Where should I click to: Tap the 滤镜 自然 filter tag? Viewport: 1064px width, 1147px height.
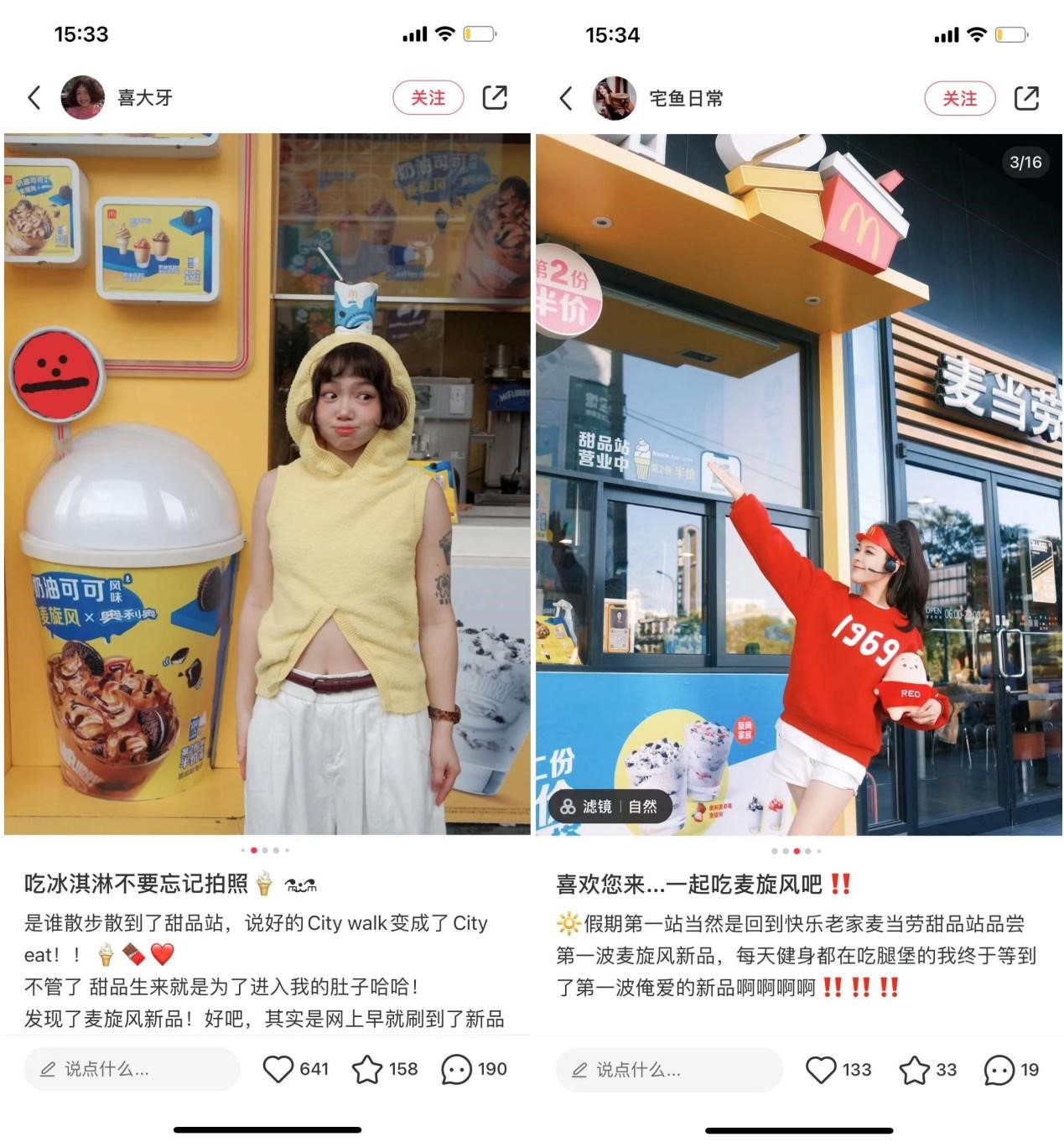pyautogui.click(x=610, y=807)
